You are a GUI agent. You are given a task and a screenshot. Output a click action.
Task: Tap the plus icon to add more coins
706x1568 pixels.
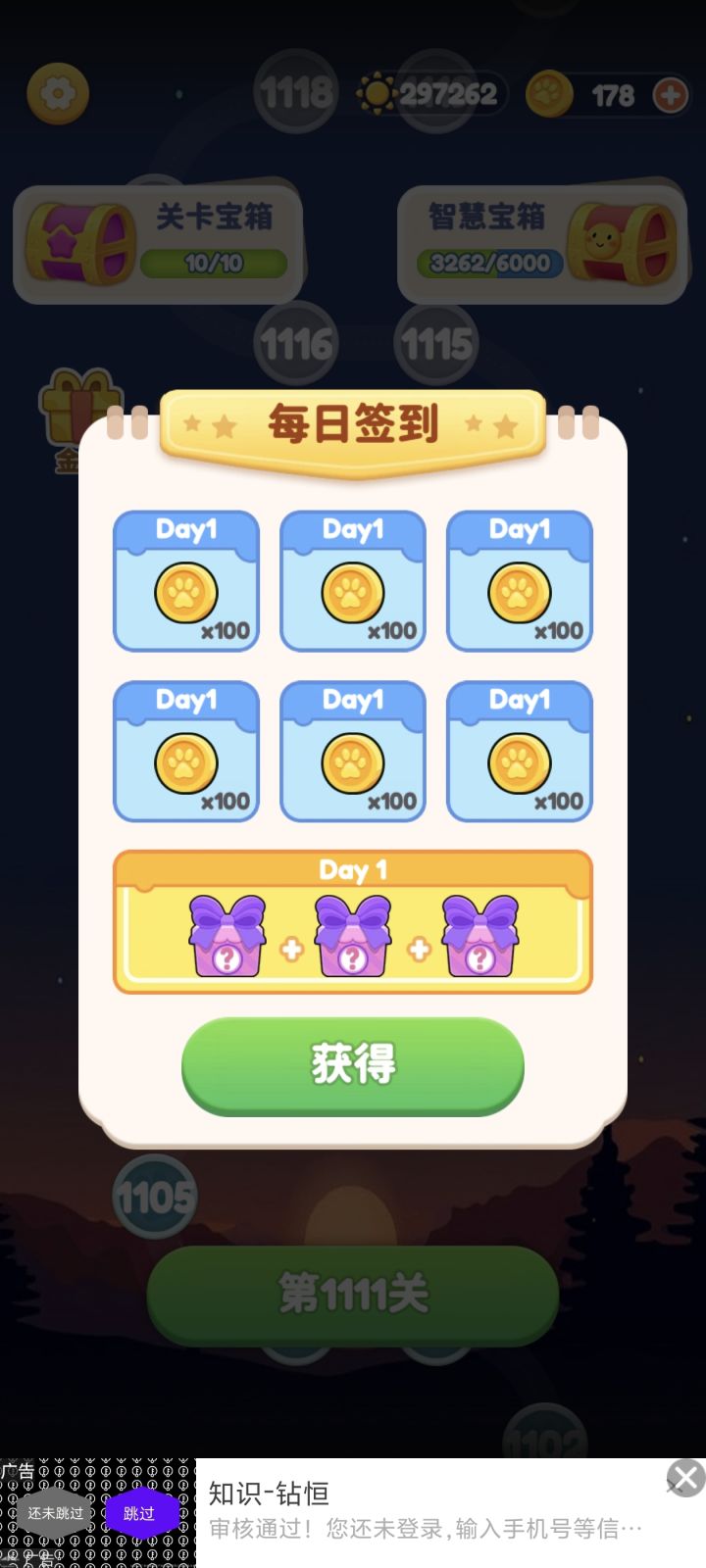(670, 94)
